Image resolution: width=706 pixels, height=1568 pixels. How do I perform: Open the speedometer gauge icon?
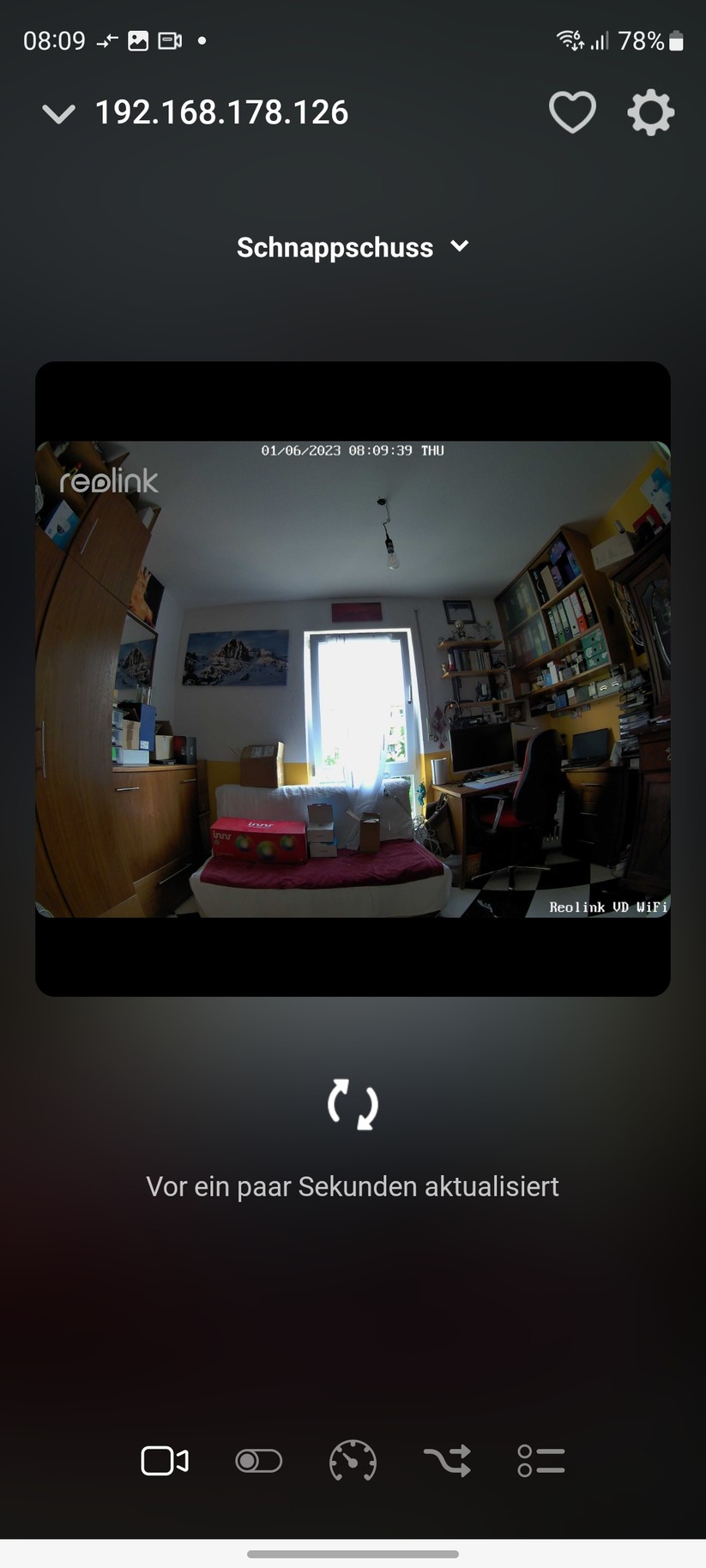(352, 1461)
